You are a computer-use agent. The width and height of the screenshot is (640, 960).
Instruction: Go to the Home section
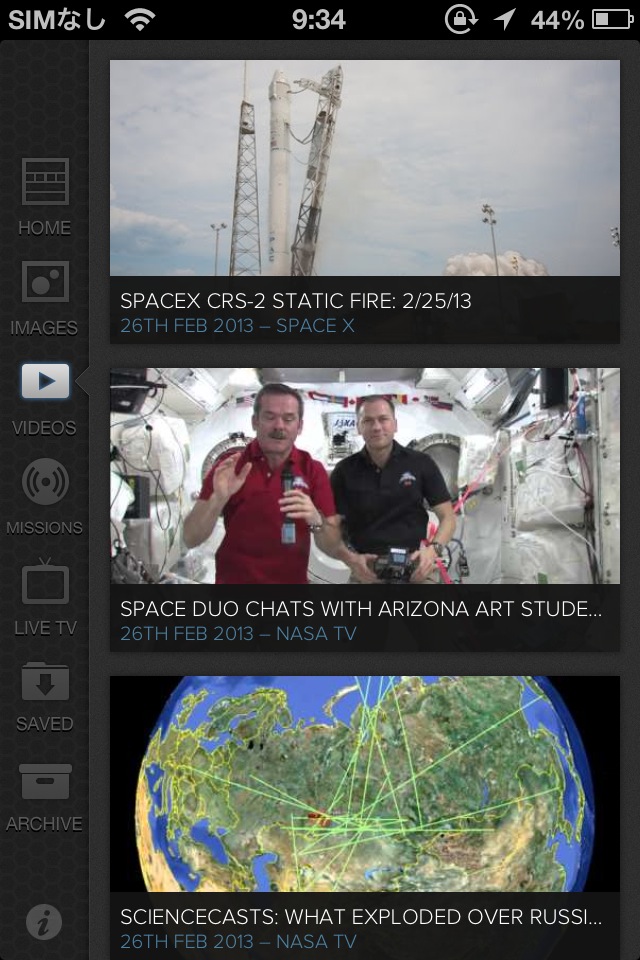45,196
